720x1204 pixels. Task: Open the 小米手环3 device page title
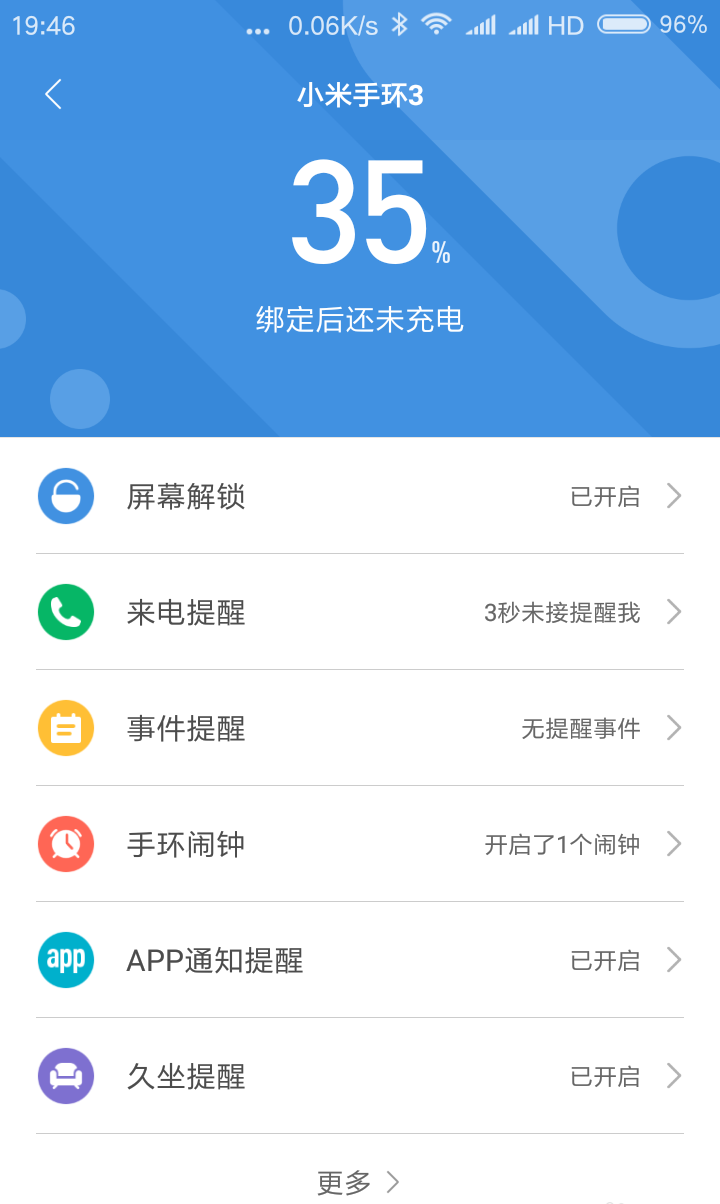click(360, 94)
